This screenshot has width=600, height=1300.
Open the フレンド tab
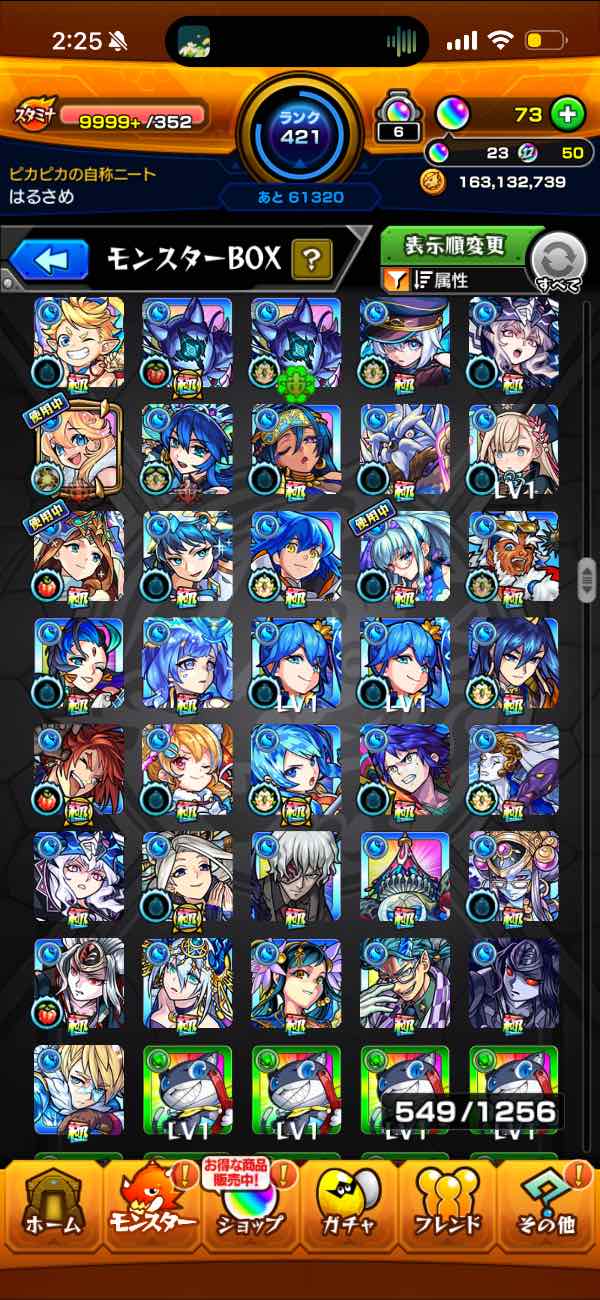tap(447, 1213)
